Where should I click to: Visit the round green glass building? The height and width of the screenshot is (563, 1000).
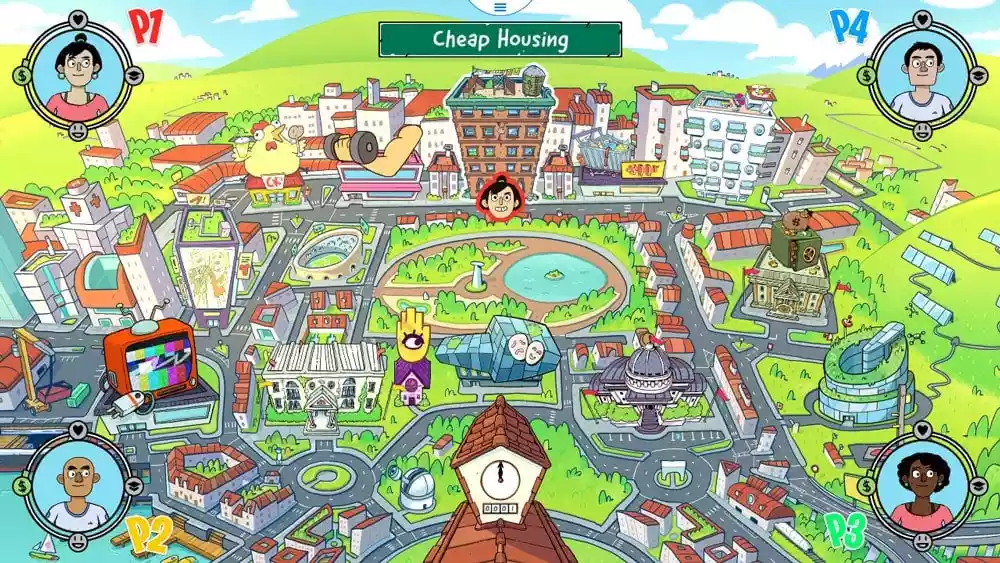point(863,372)
